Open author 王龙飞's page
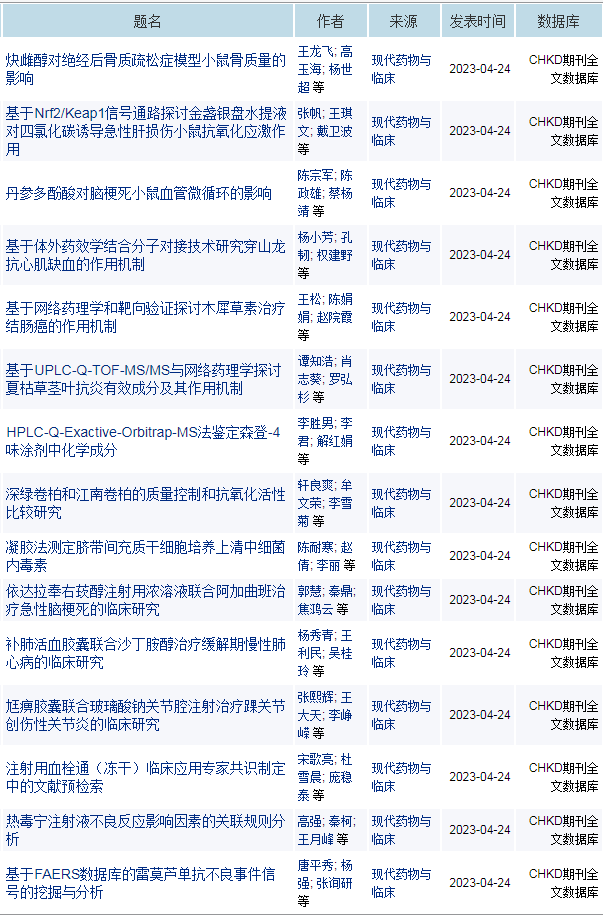The width and height of the screenshot is (603, 915). click(315, 51)
